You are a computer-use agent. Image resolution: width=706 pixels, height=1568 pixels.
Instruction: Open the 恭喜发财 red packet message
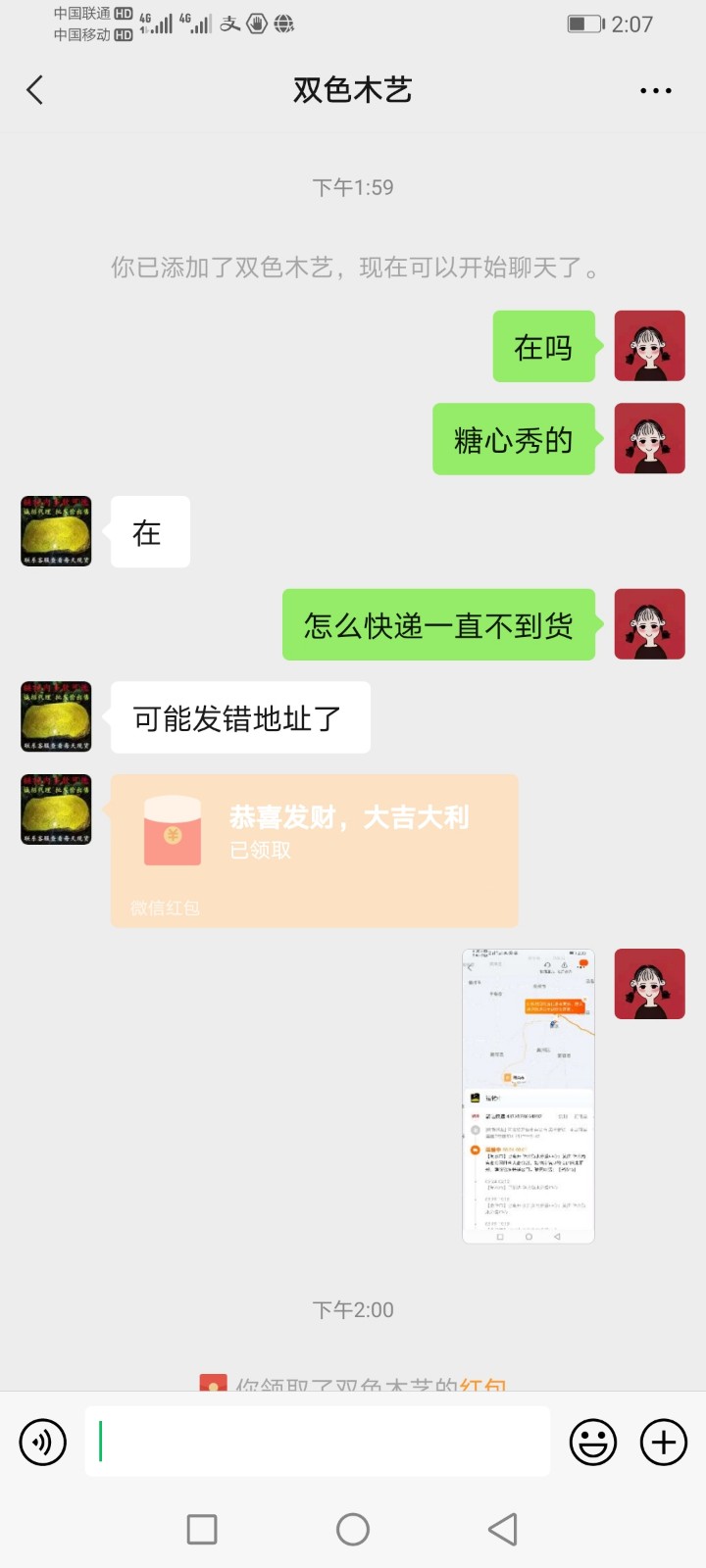pos(314,849)
